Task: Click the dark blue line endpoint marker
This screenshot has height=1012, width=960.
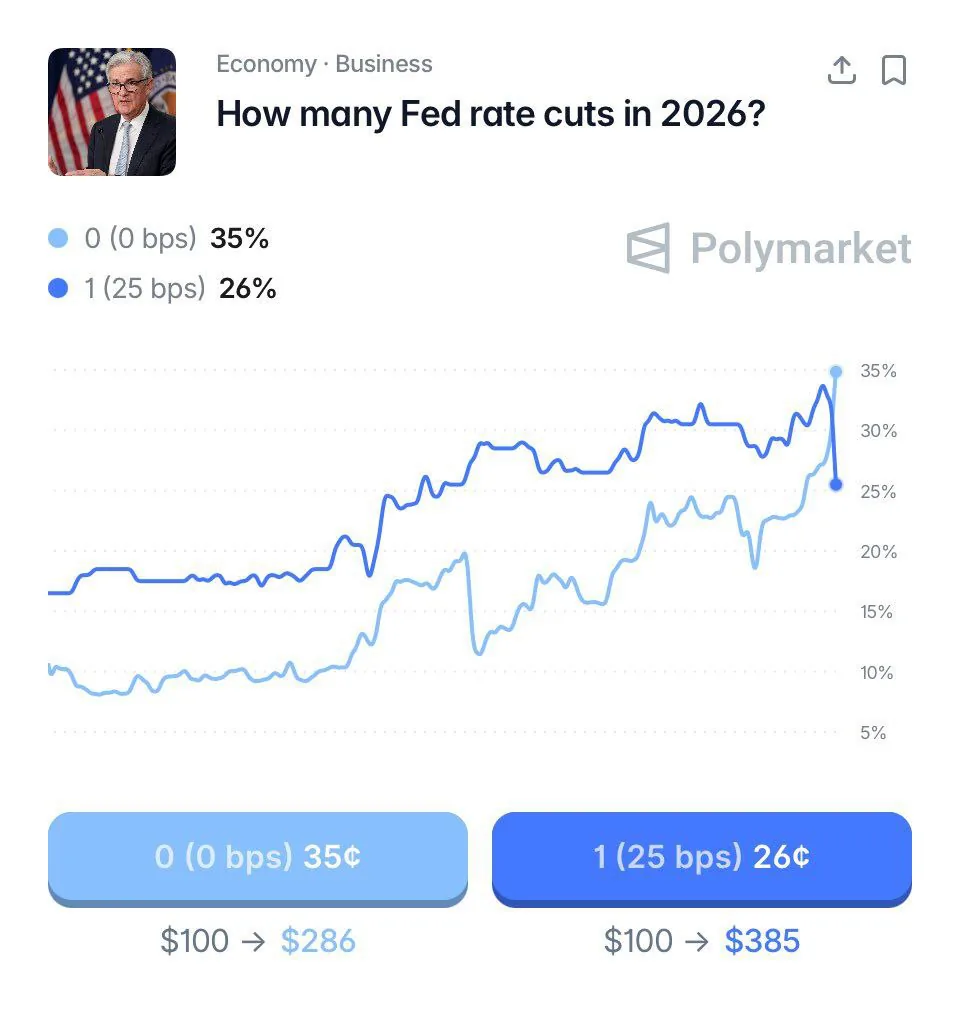Action: pyautogui.click(x=836, y=484)
